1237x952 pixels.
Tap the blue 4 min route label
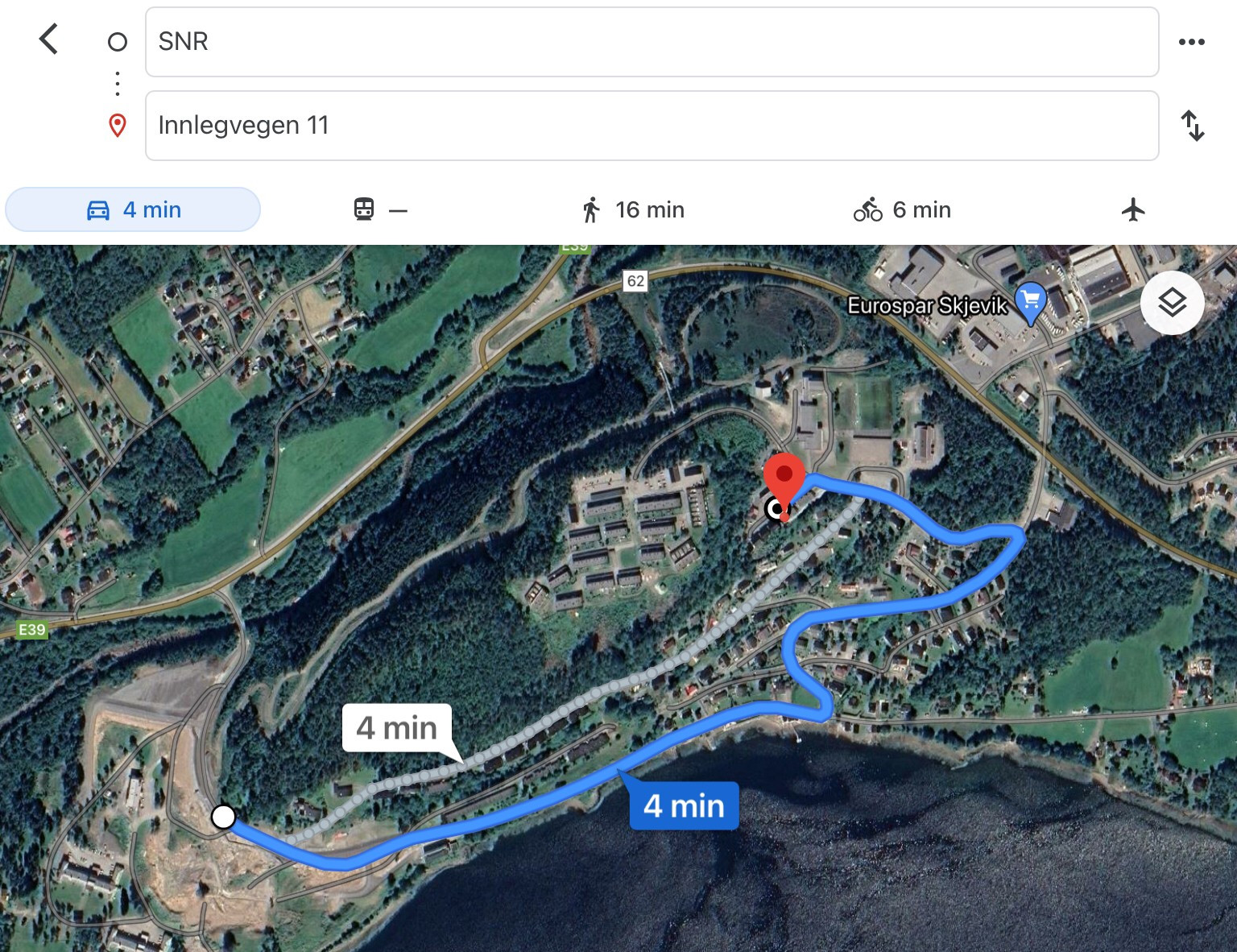click(684, 806)
